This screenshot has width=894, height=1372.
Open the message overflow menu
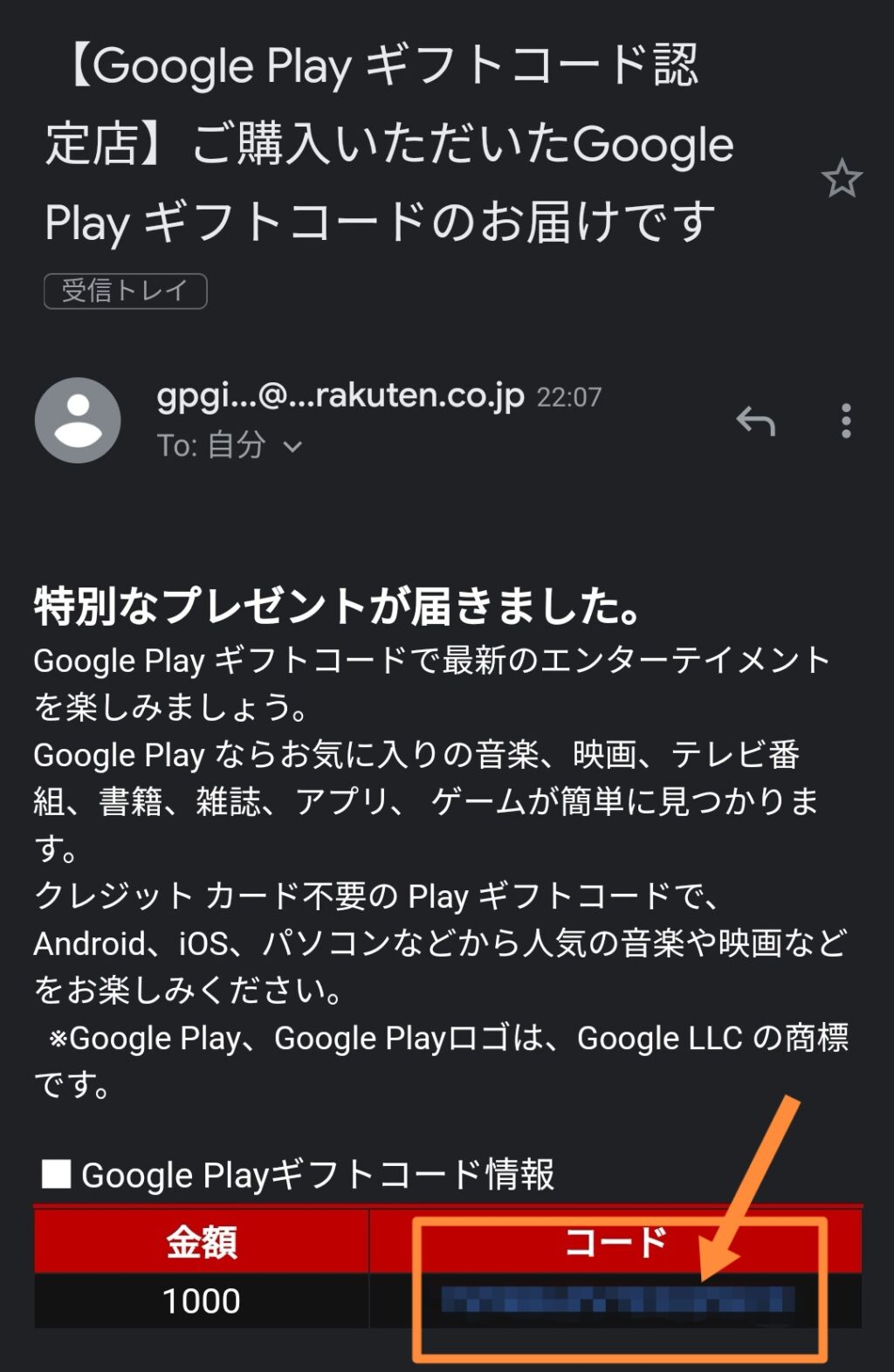[845, 422]
